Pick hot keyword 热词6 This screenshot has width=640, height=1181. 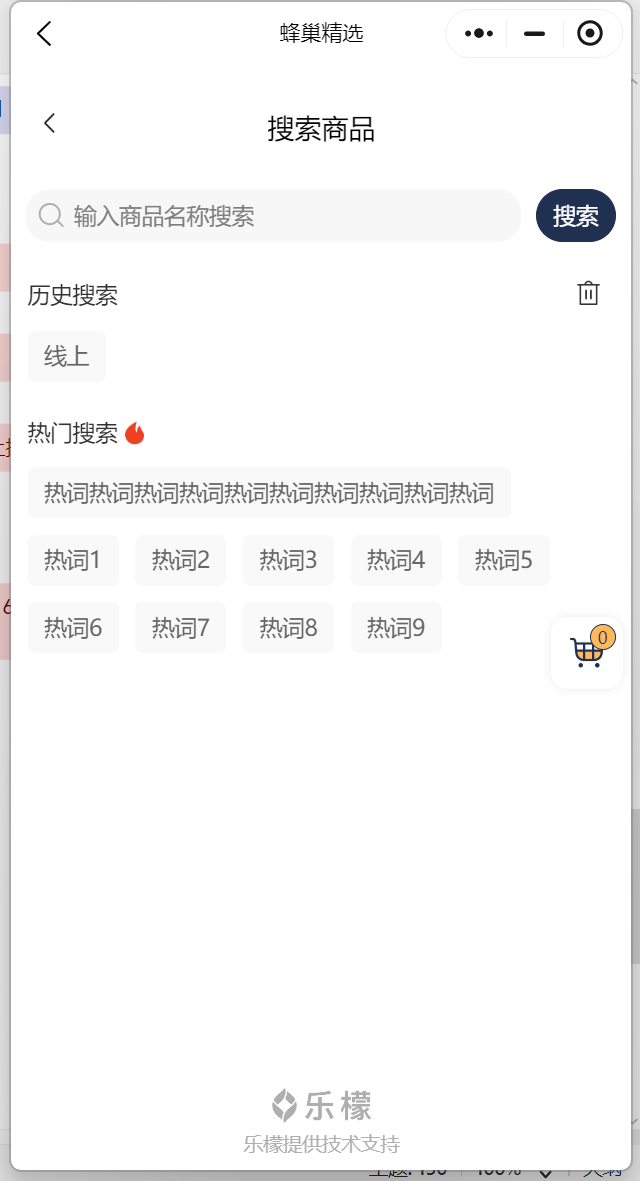(x=73, y=628)
